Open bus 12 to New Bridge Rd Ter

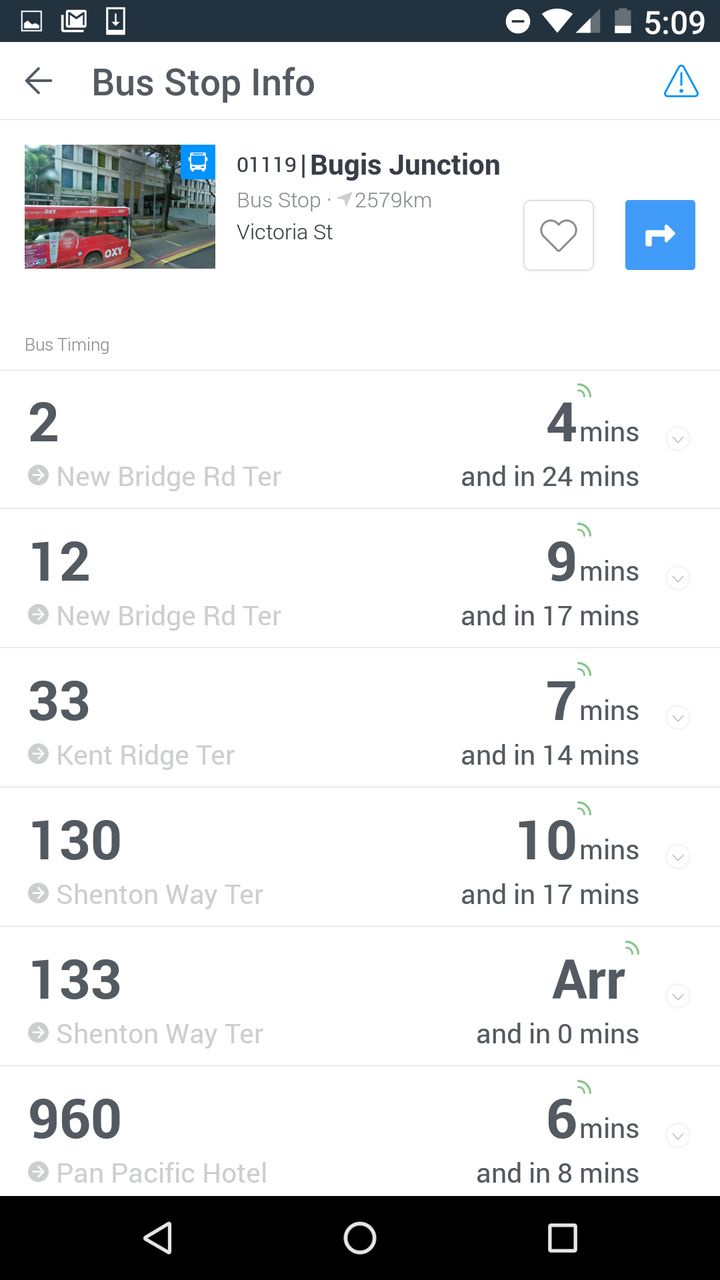coord(155,580)
